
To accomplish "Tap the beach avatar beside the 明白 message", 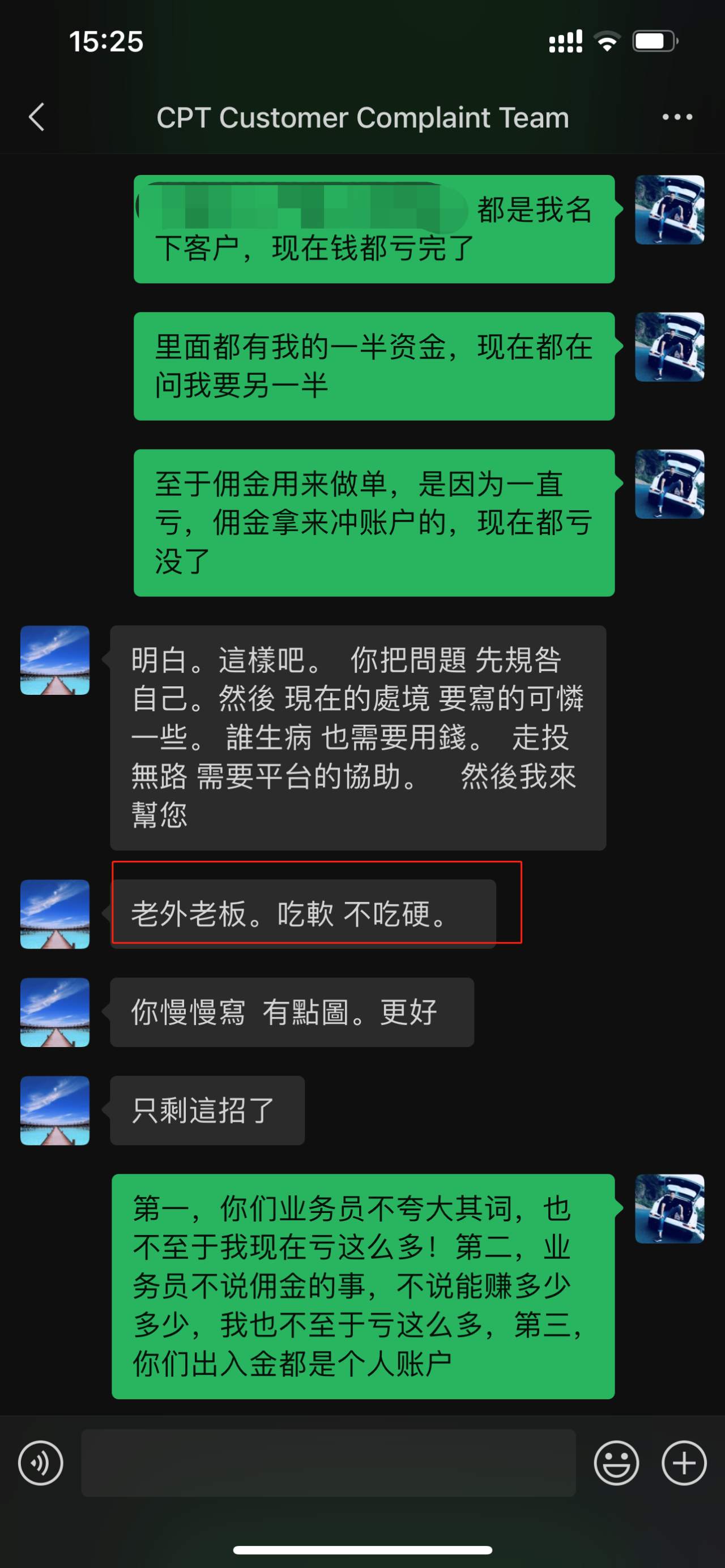I will (x=54, y=660).
